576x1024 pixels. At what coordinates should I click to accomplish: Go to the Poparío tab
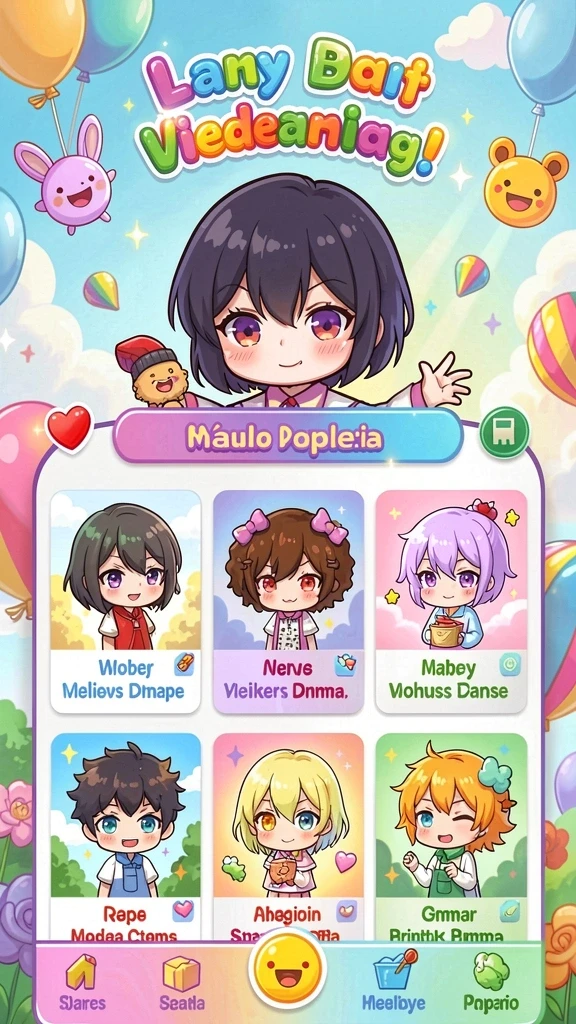(x=492, y=981)
